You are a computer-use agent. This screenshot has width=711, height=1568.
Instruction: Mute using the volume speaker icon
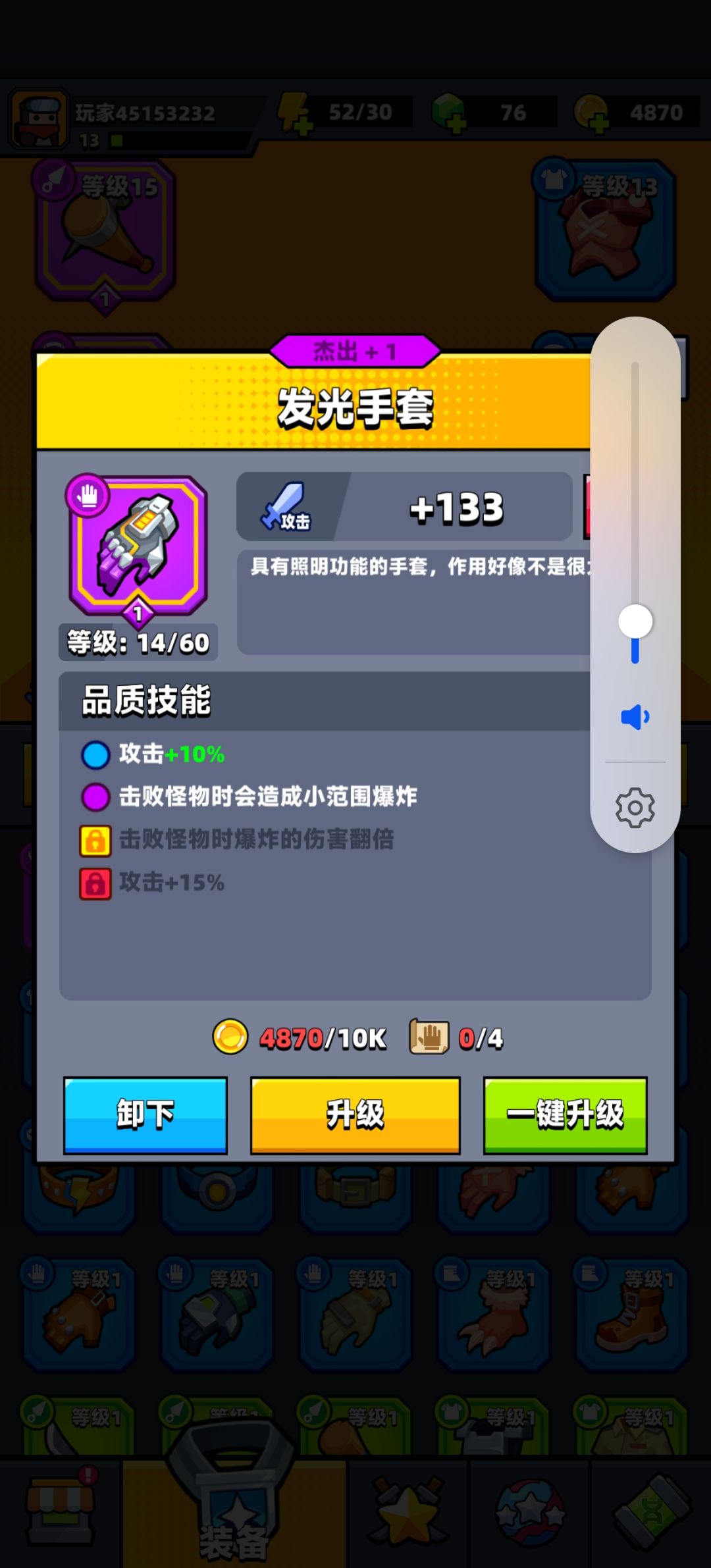click(635, 717)
